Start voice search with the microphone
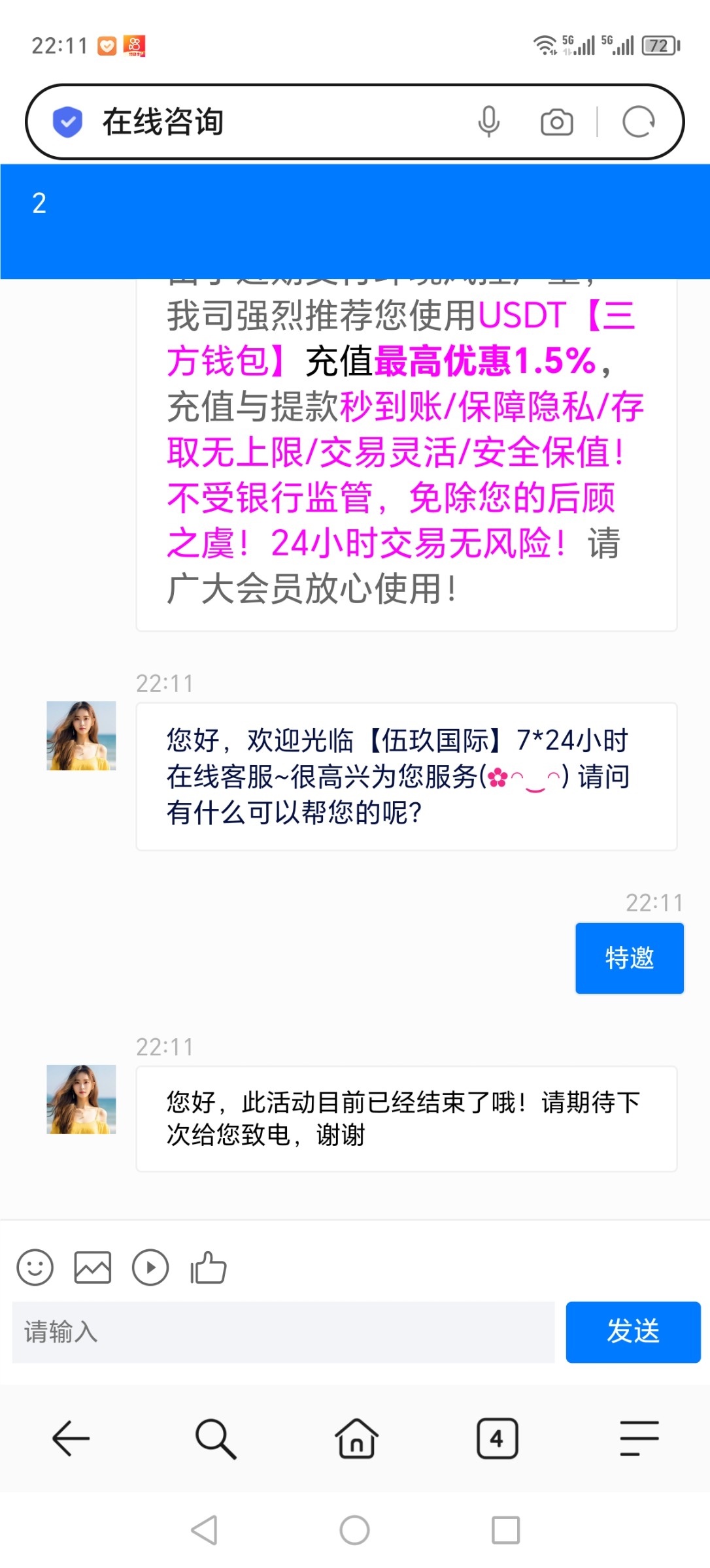Viewport: 710px width, 1568px height. (488, 122)
